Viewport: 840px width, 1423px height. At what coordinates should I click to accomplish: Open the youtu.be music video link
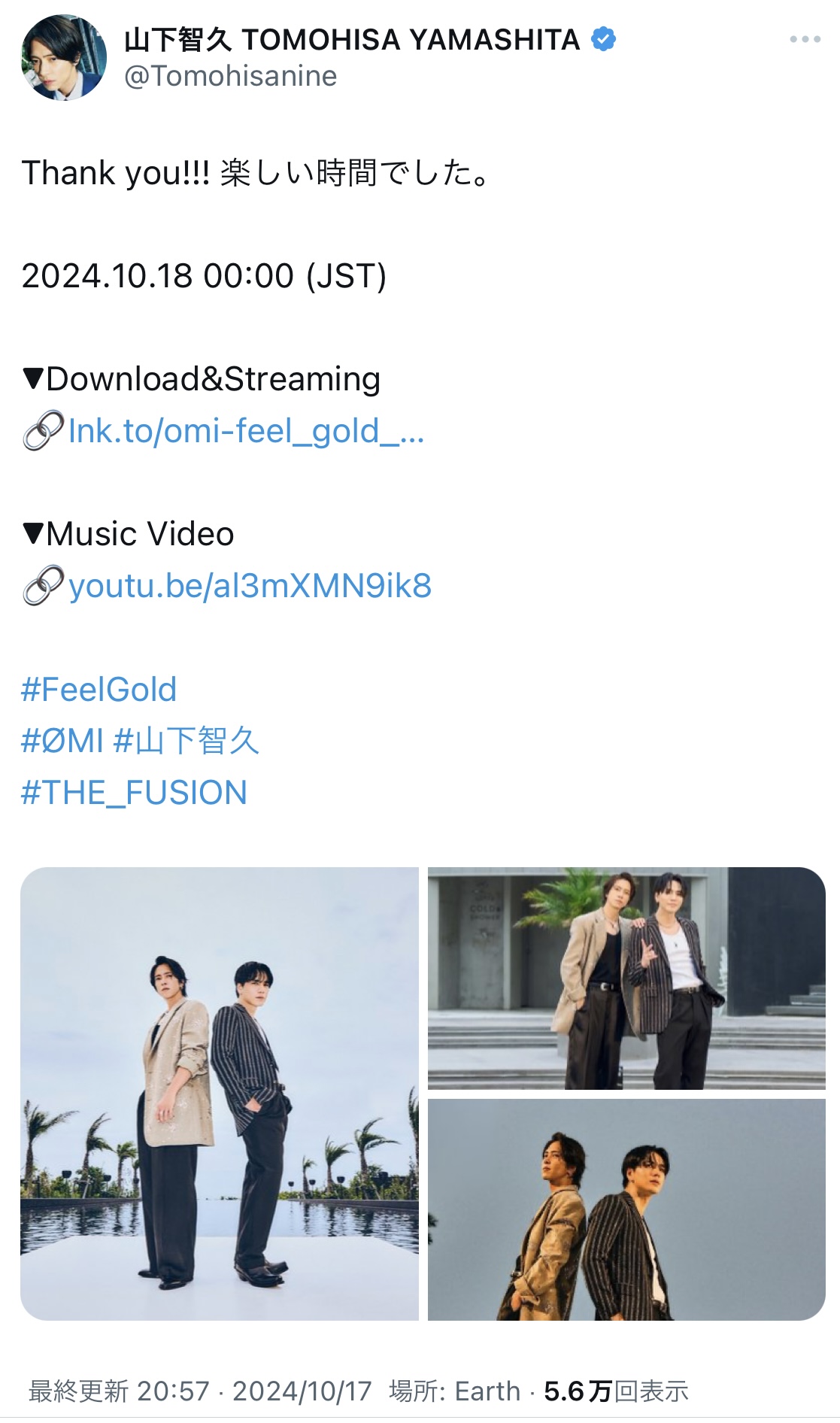250,587
